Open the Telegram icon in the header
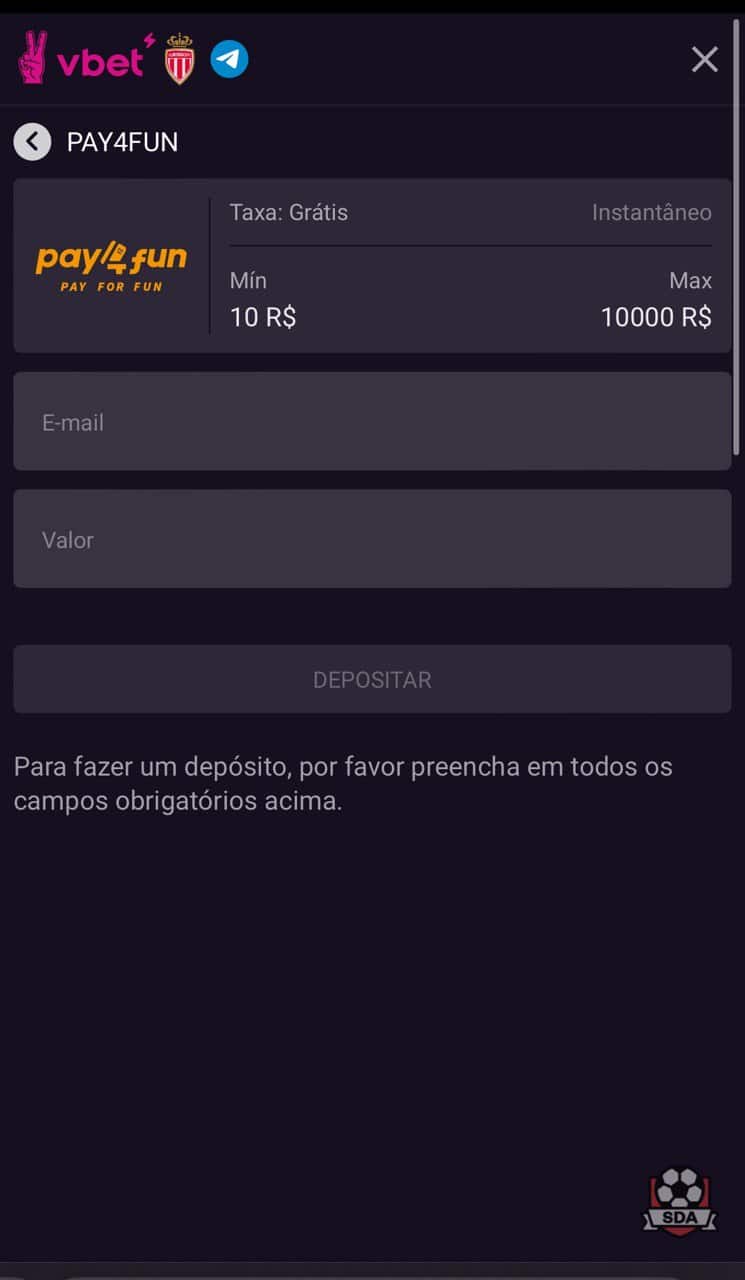 point(229,60)
